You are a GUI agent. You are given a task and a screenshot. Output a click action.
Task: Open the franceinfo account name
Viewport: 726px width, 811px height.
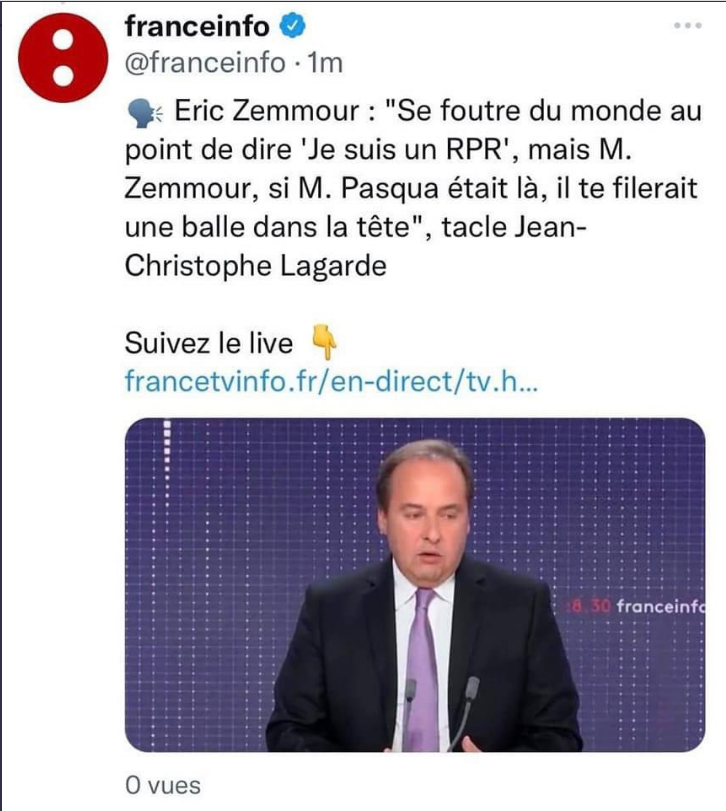(197, 26)
